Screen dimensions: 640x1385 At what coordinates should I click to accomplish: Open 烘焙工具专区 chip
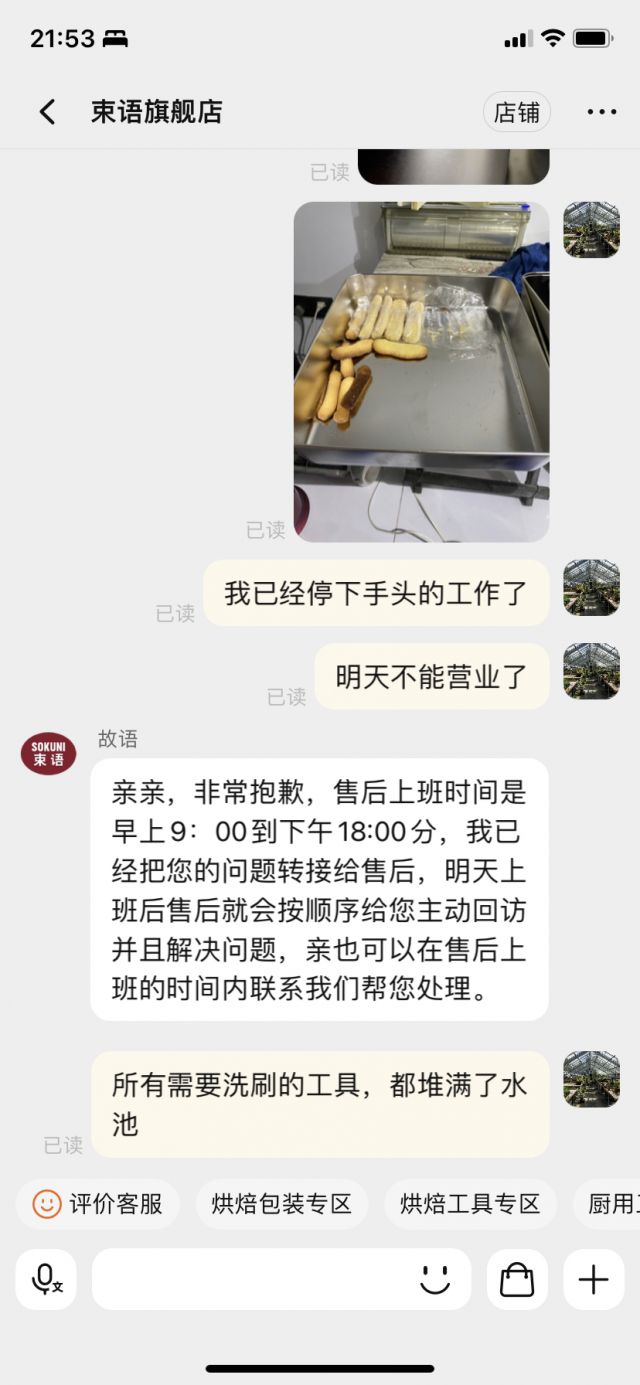click(x=470, y=1204)
